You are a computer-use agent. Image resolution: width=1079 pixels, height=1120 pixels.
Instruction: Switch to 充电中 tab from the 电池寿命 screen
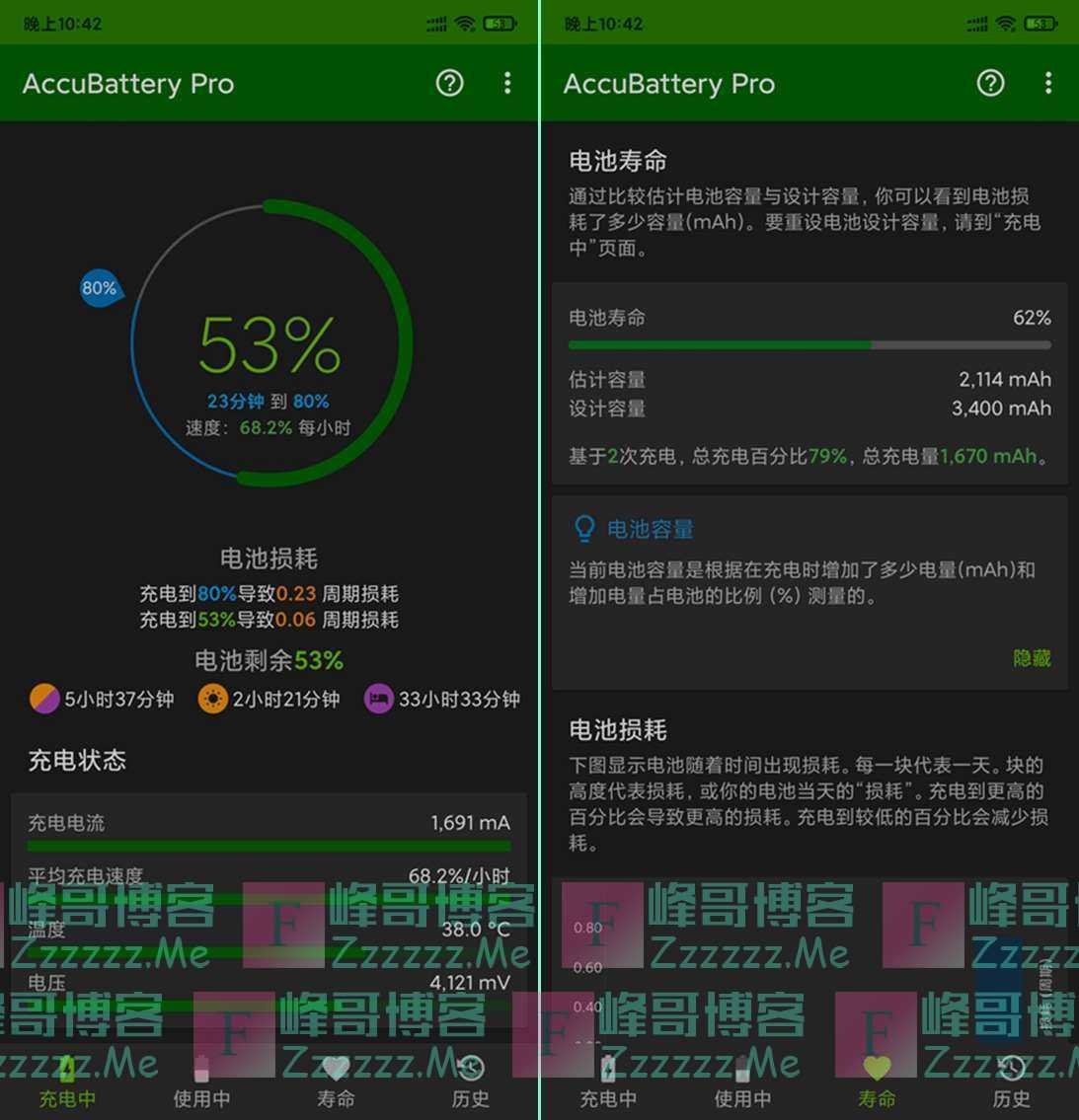607,1082
